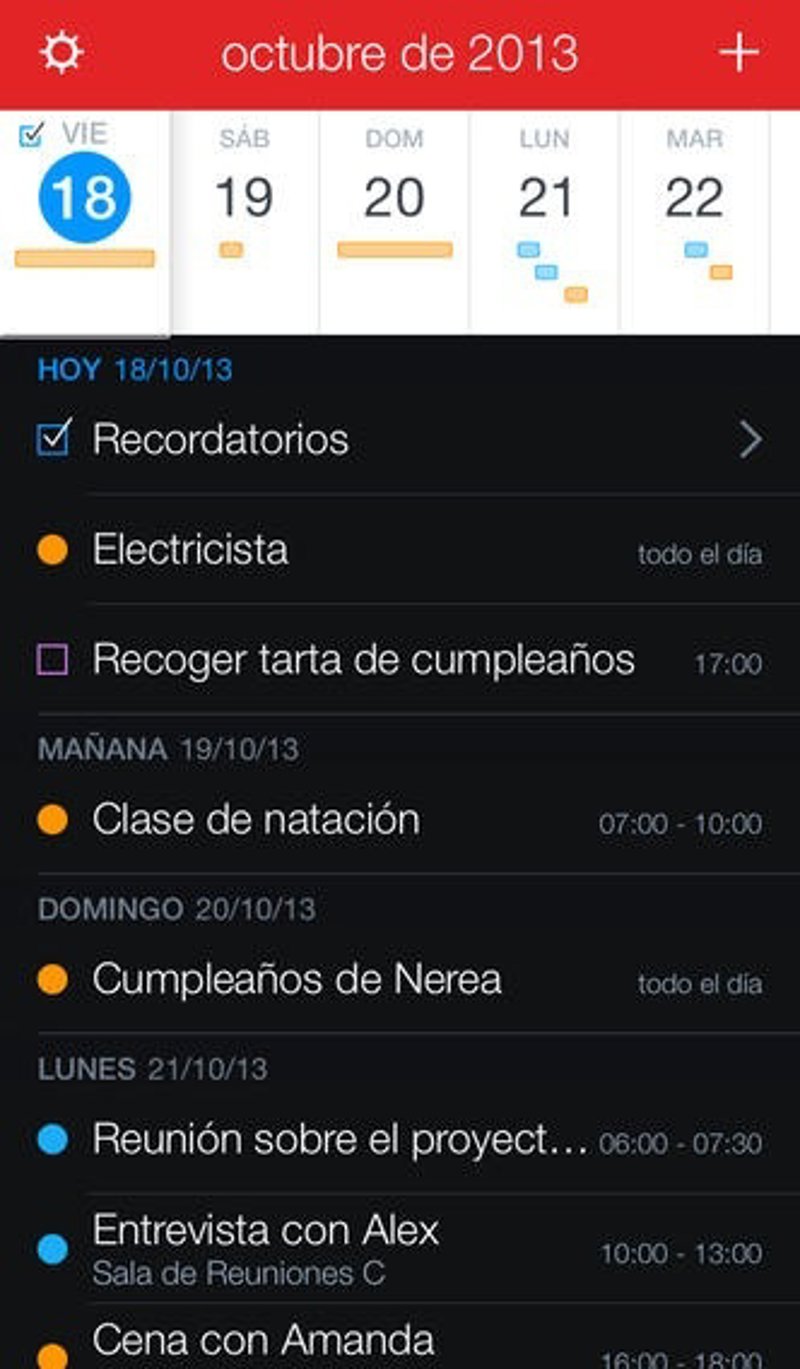The image size is (800, 1369).
Task: Go to Monday 21 in the day strip
Action: pyautogui.click(x=545, y=198)
